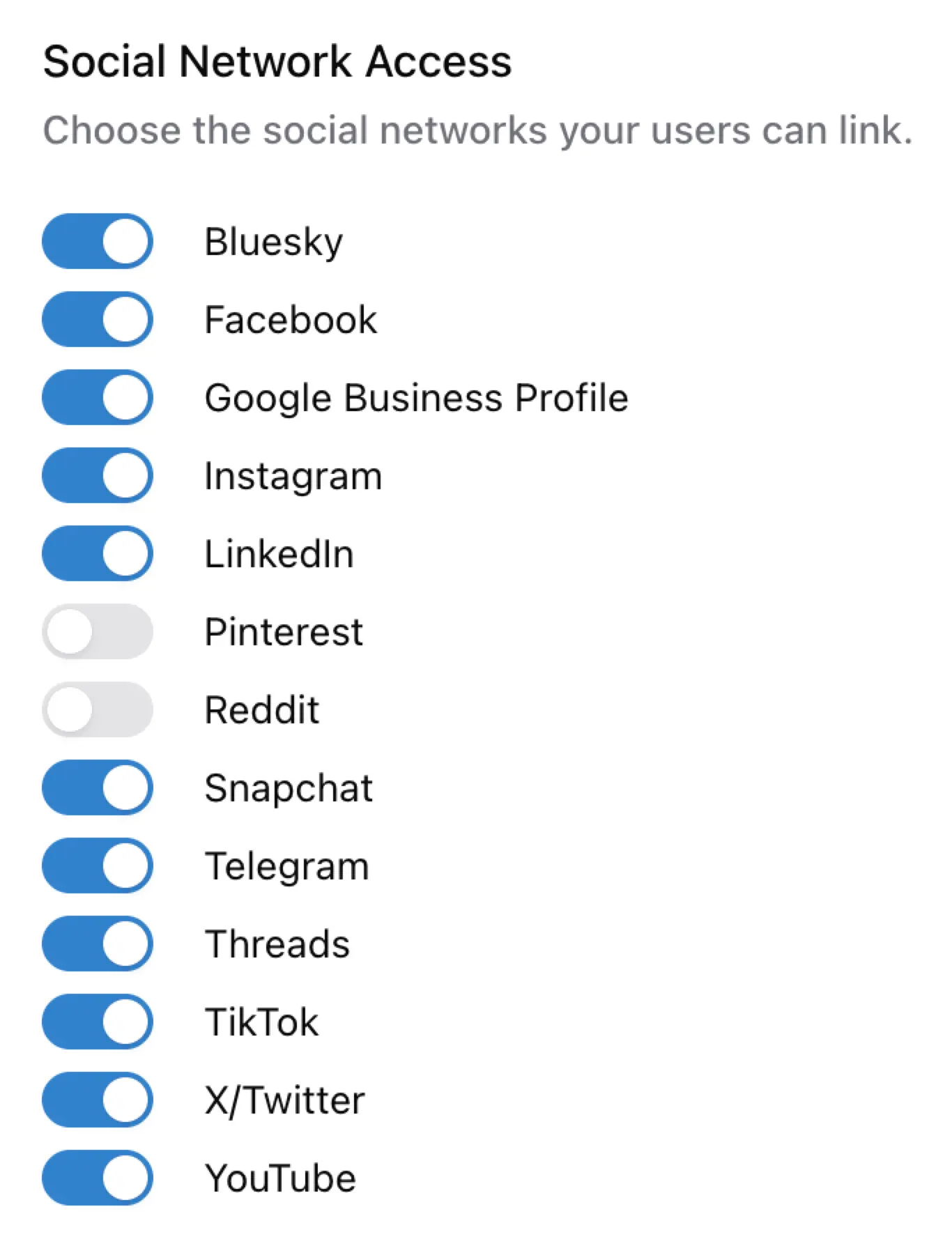Click the Google Business Profile label
Viewport: 952px width, 1246px height.
click(416, 397)
